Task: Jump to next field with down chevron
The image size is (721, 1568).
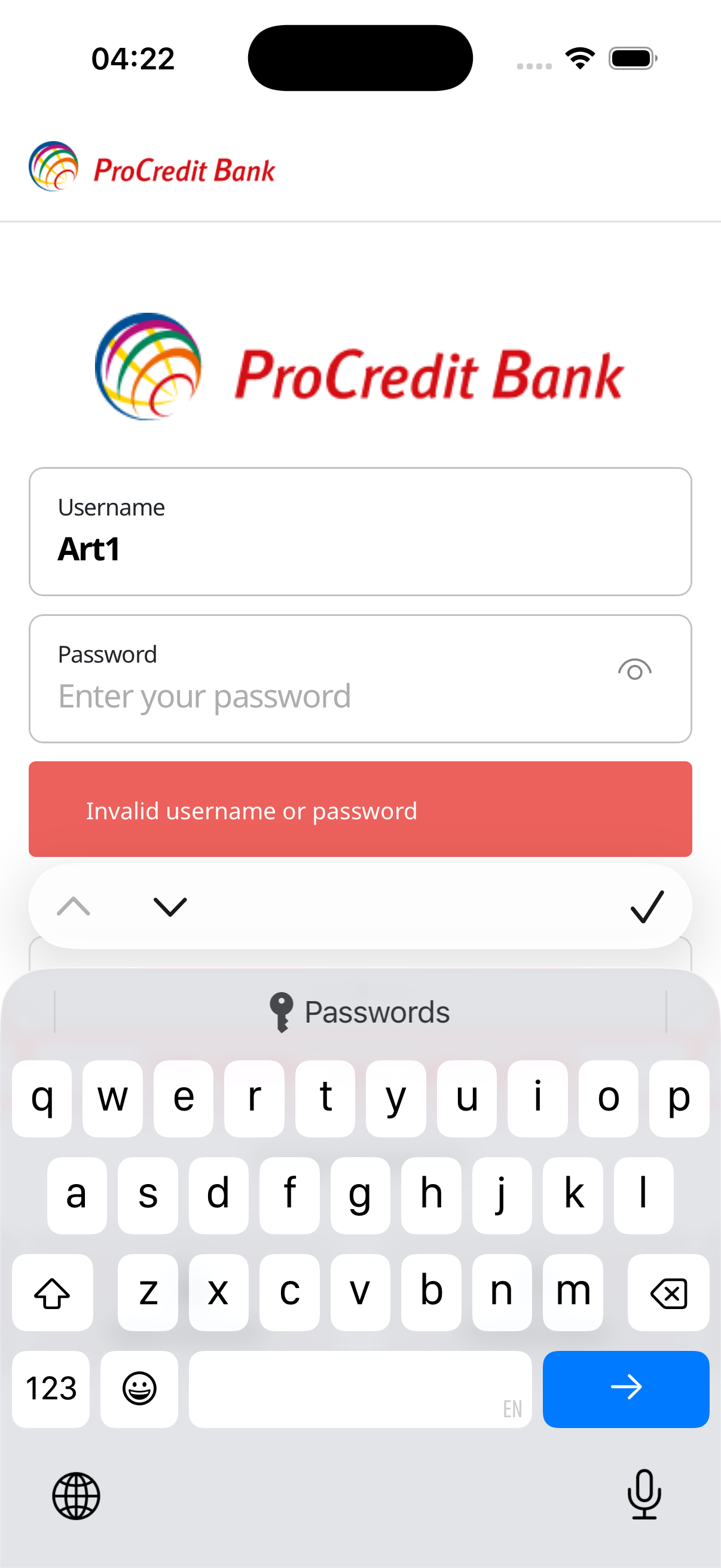Action: pyautogui.click(x=170, y=907)
